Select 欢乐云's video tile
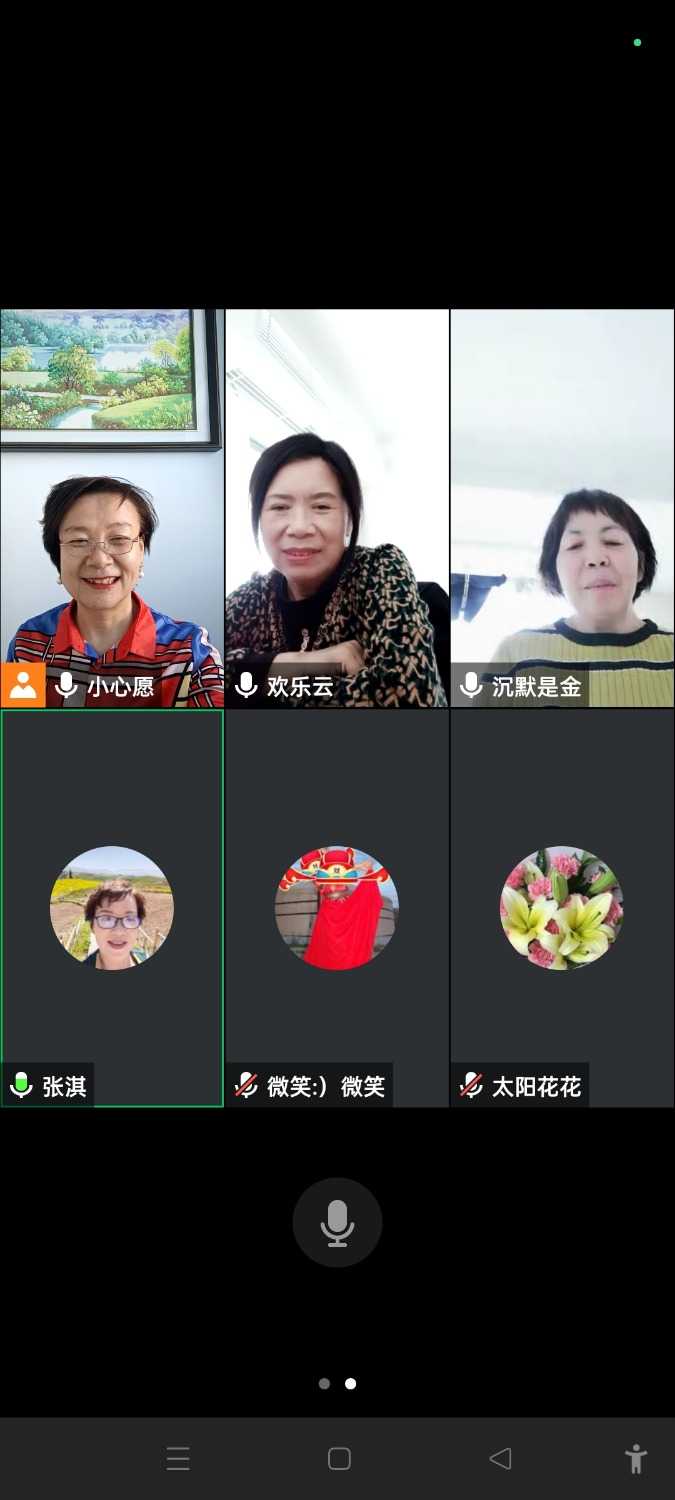This screenshot has height=1500, width=675. pos(337,508)
